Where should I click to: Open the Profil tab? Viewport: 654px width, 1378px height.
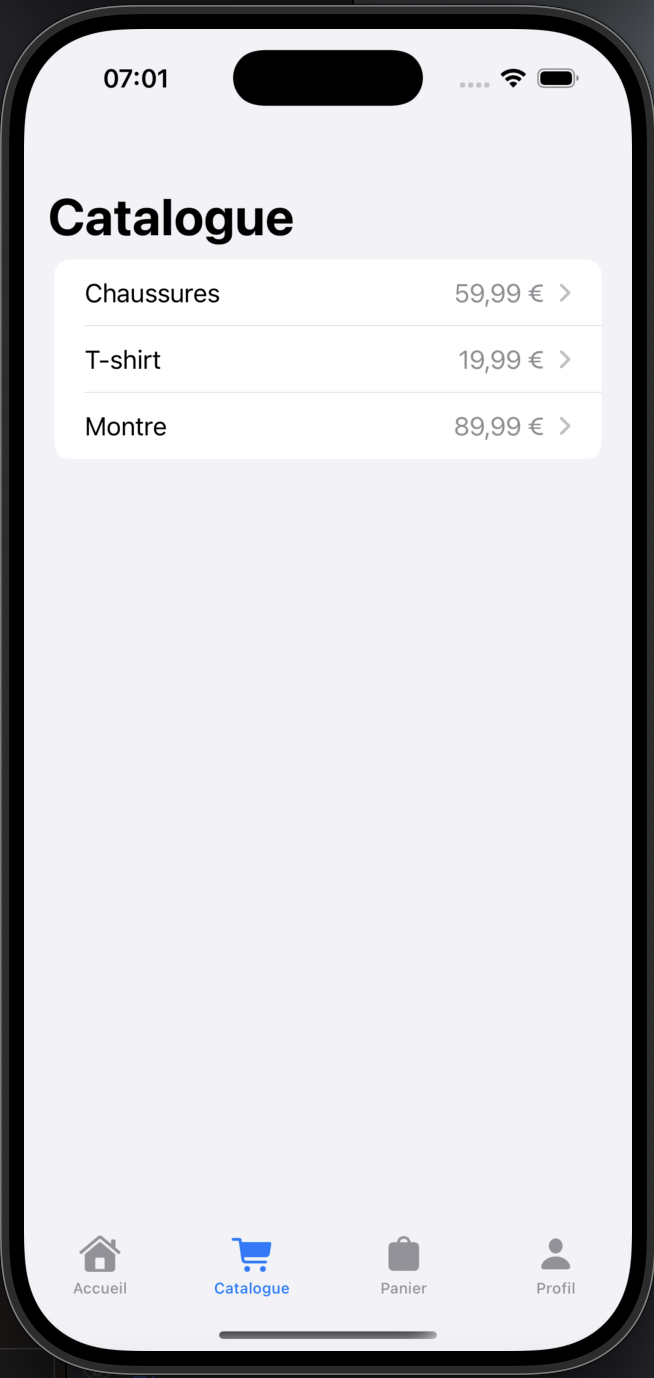555,1265
